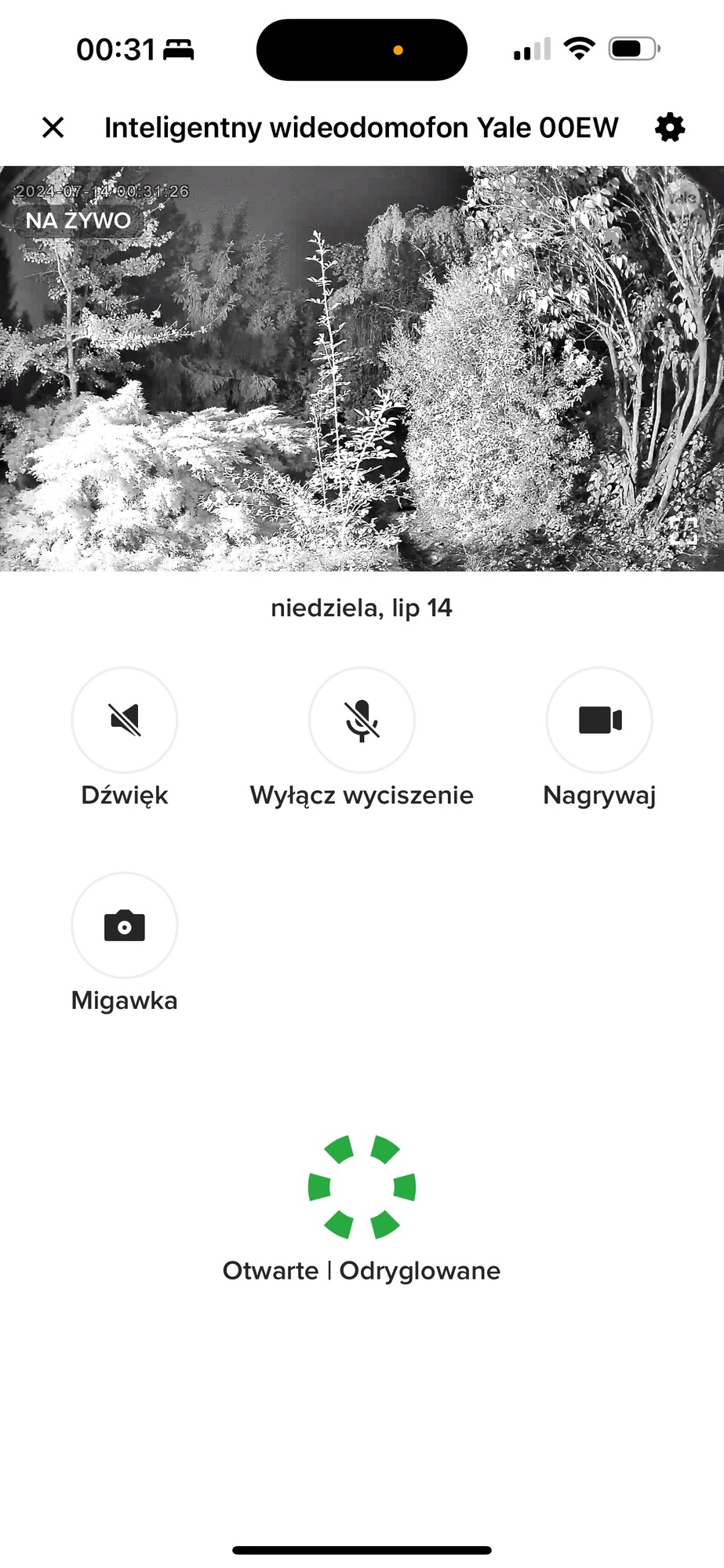Screen dimensions: 724x1568
Task: Open doorbell settings gear
Action: click(669, 127)
